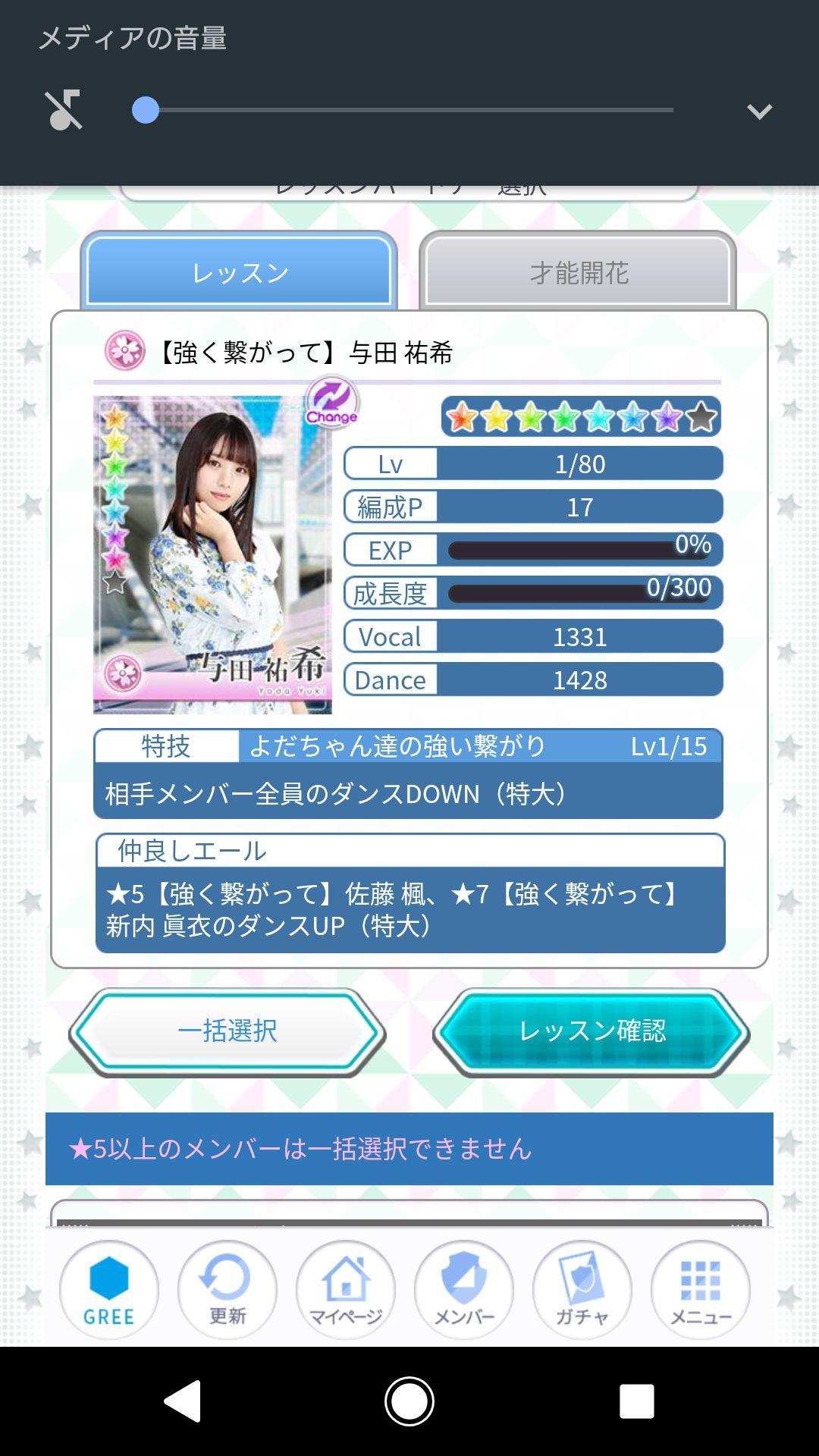The image size is (819, 1456).
Task: Open メニュー grid
Action: coord(701,1289)
